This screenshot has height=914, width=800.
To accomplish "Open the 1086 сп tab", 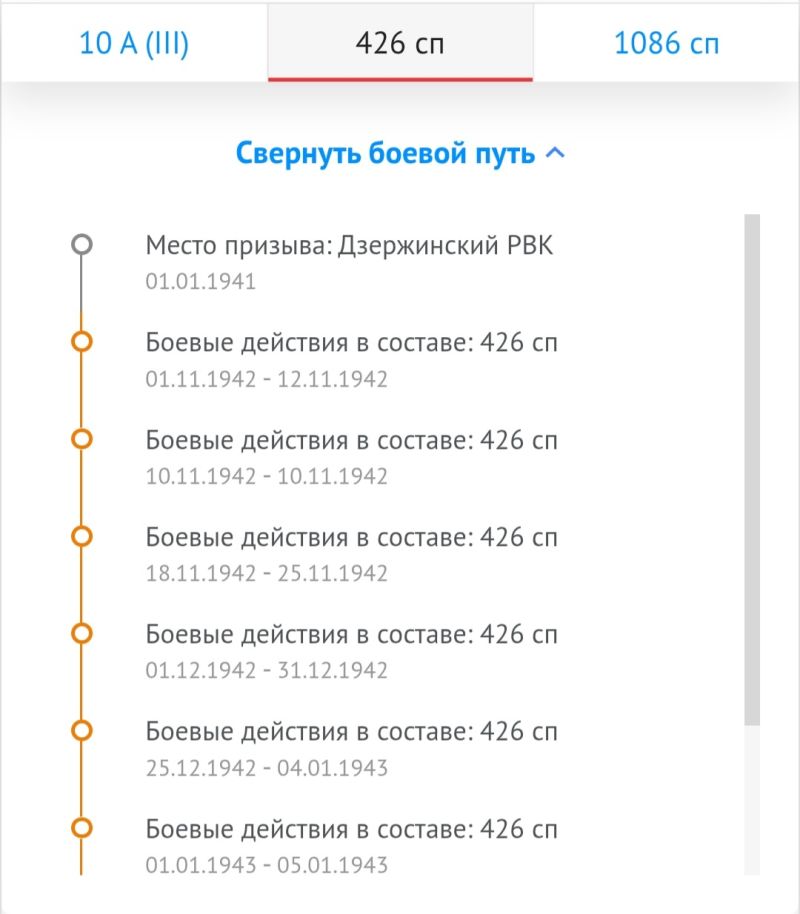I will (666, 43).
